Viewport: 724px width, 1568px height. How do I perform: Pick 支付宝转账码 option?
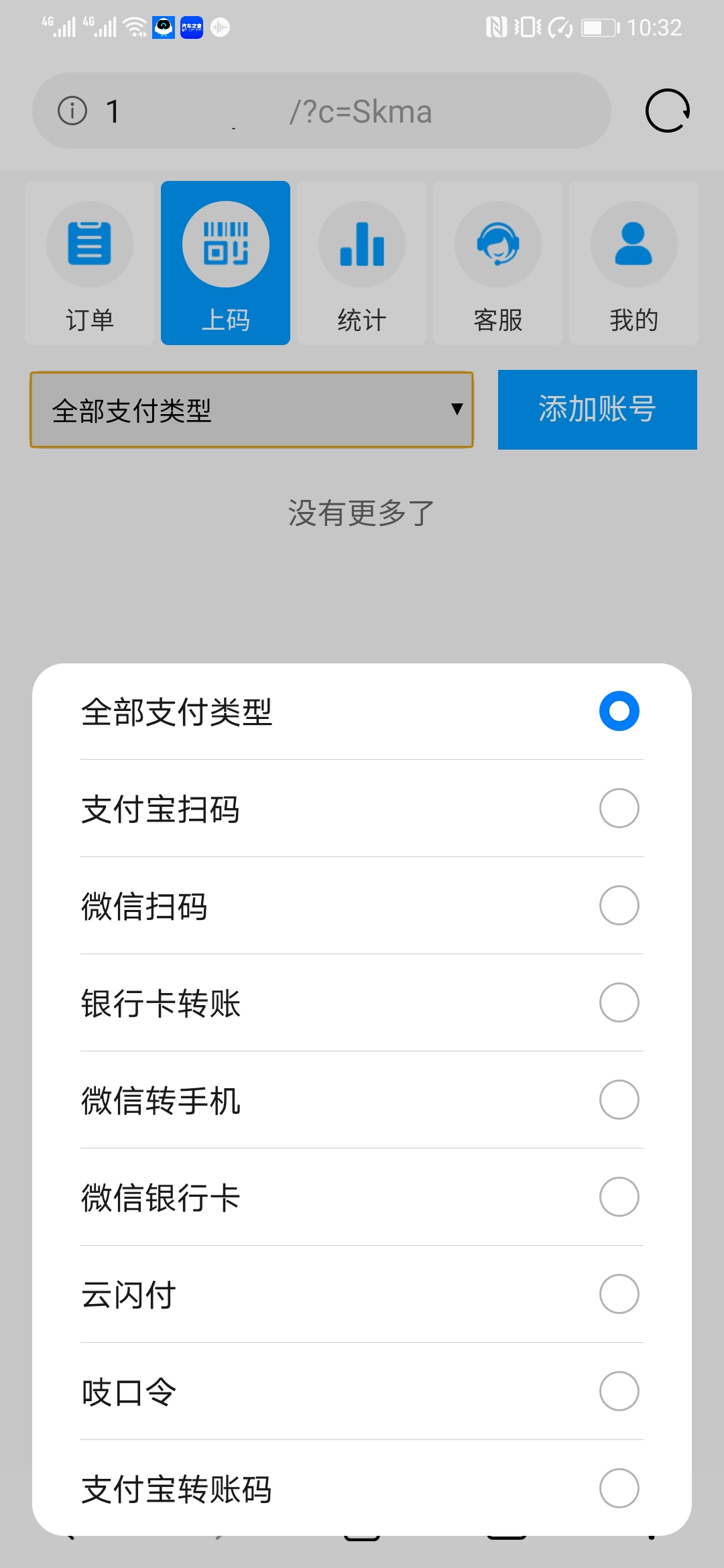(362, 1488)
